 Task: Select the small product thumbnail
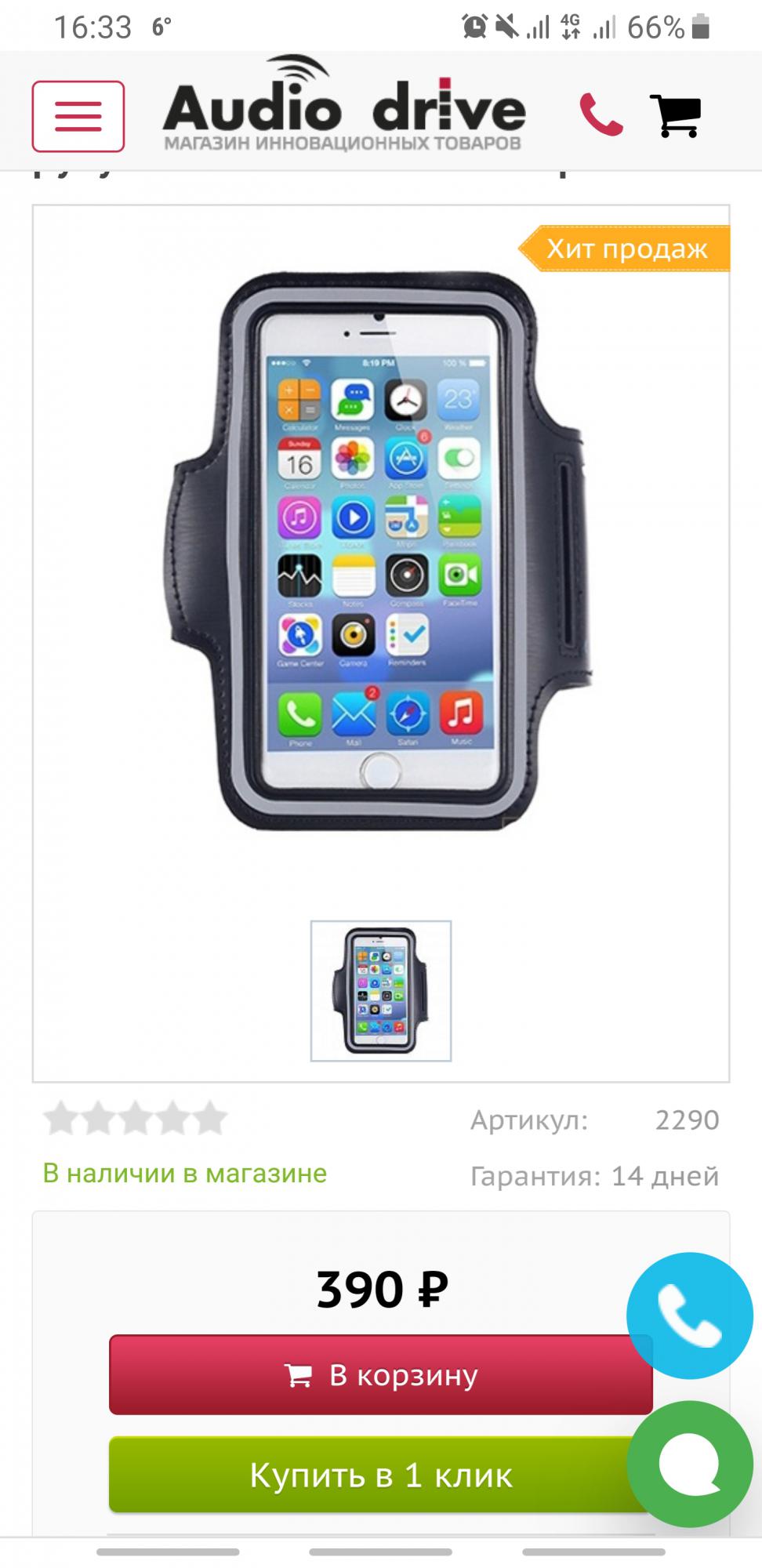[381, 991]
